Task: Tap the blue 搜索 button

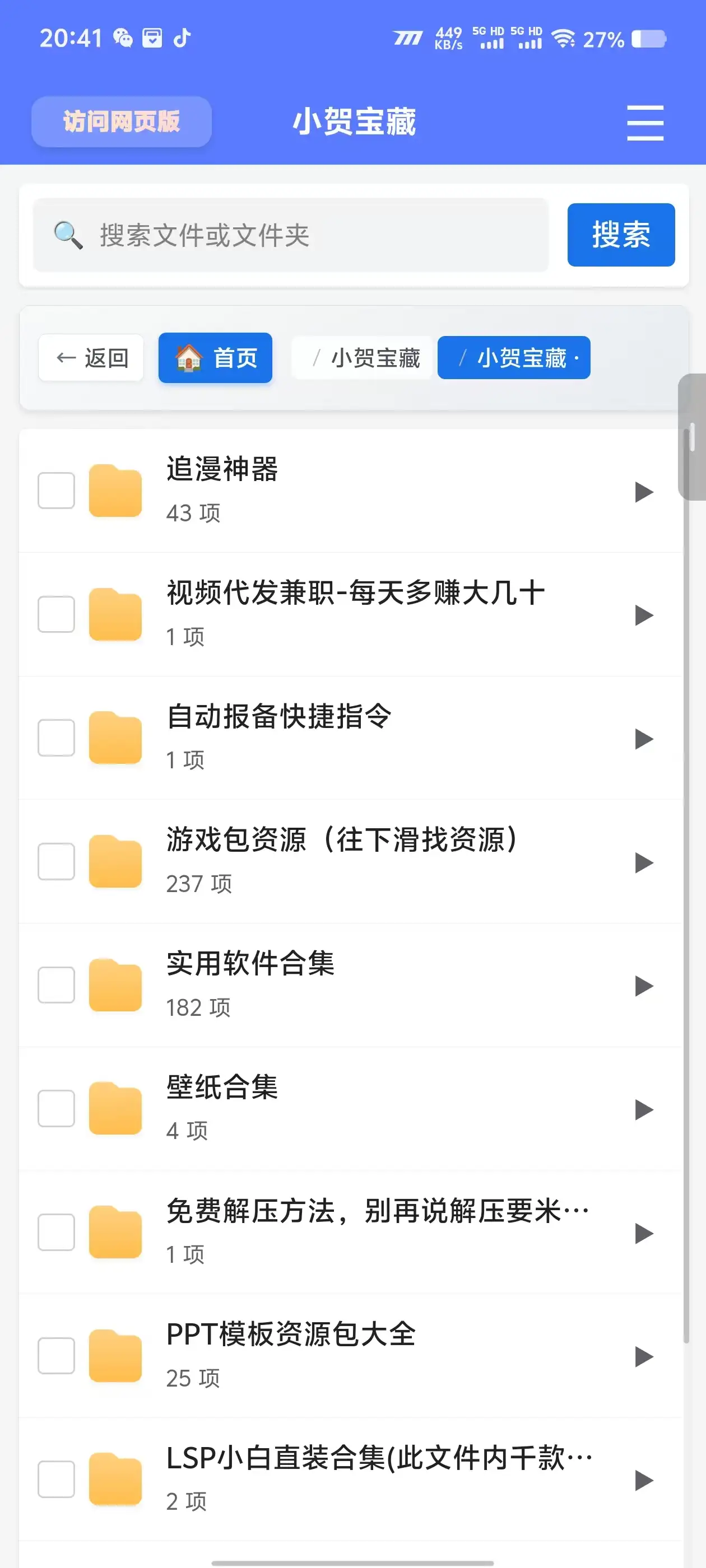Action: click(x=620, y=235)
